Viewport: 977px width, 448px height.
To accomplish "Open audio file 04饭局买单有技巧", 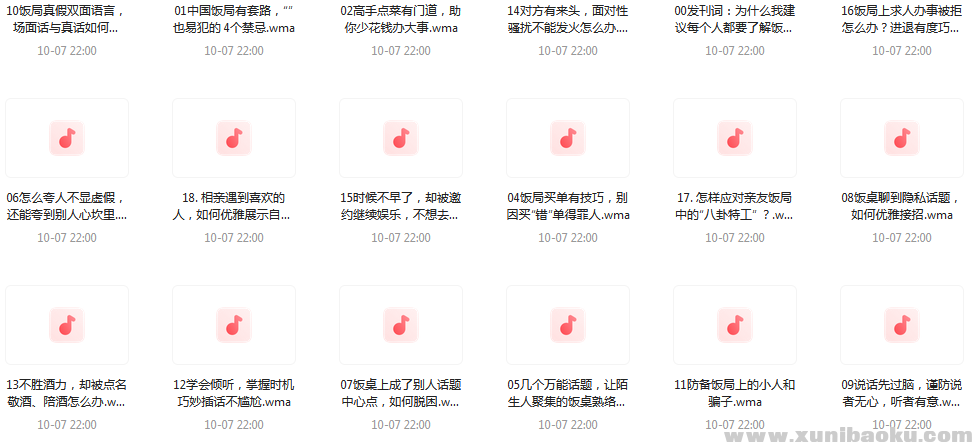I will coord(568,139).
